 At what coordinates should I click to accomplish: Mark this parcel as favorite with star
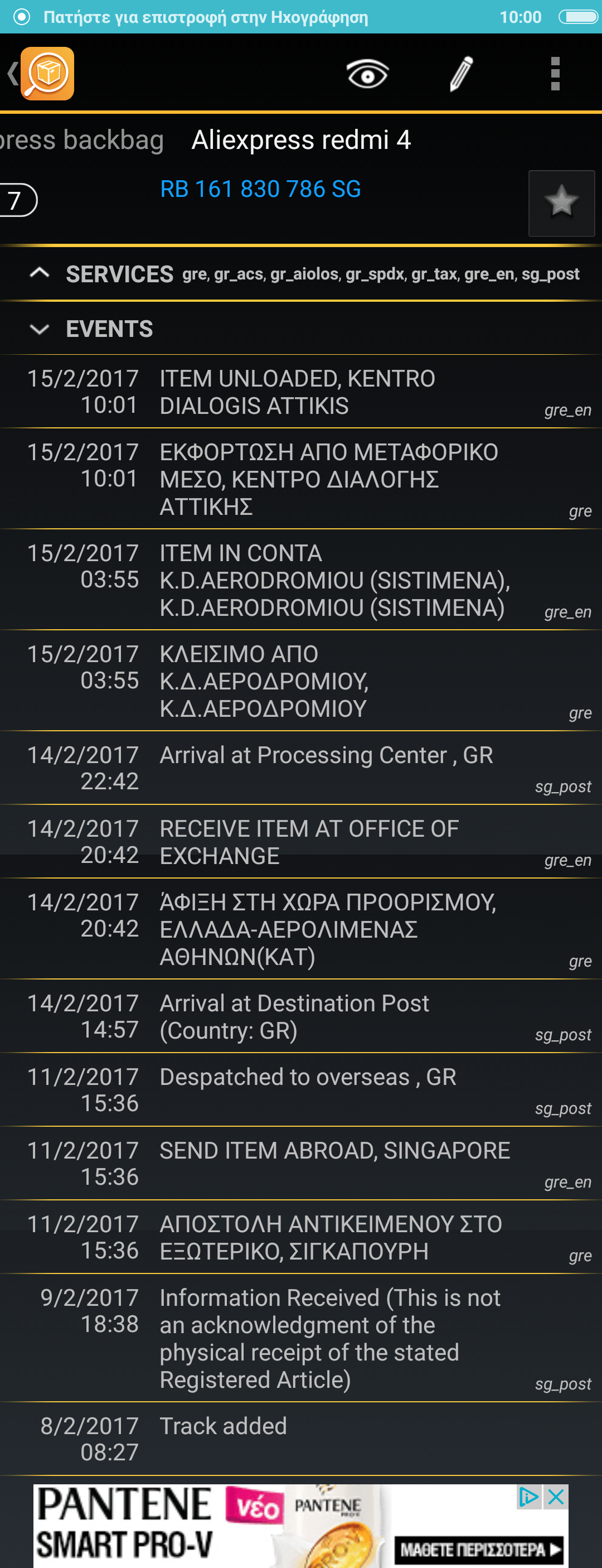561,202
